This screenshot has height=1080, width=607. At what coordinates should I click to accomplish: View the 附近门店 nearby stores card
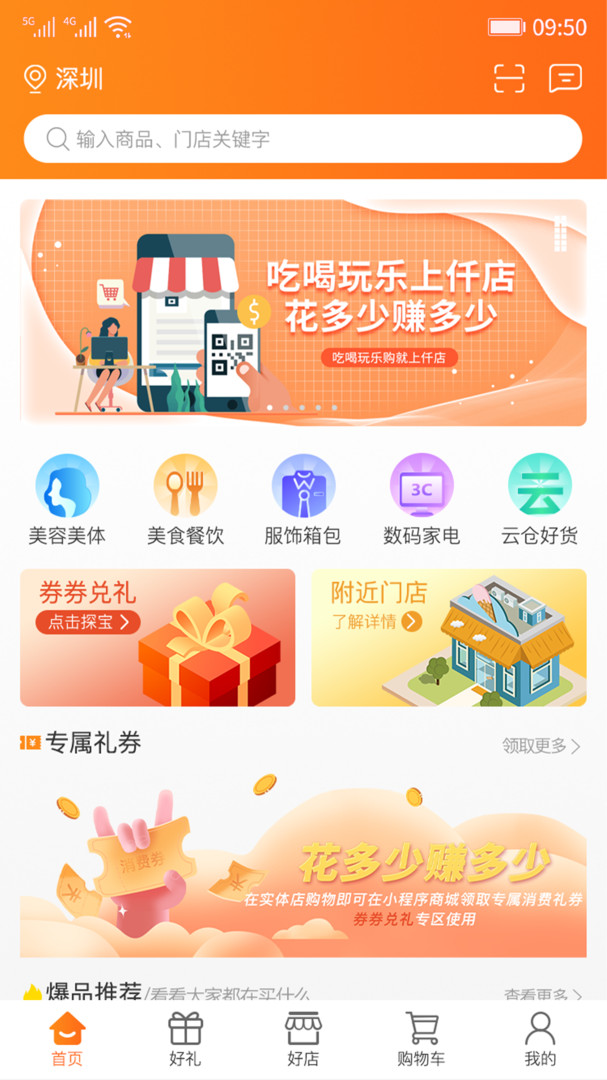(449, 638)
